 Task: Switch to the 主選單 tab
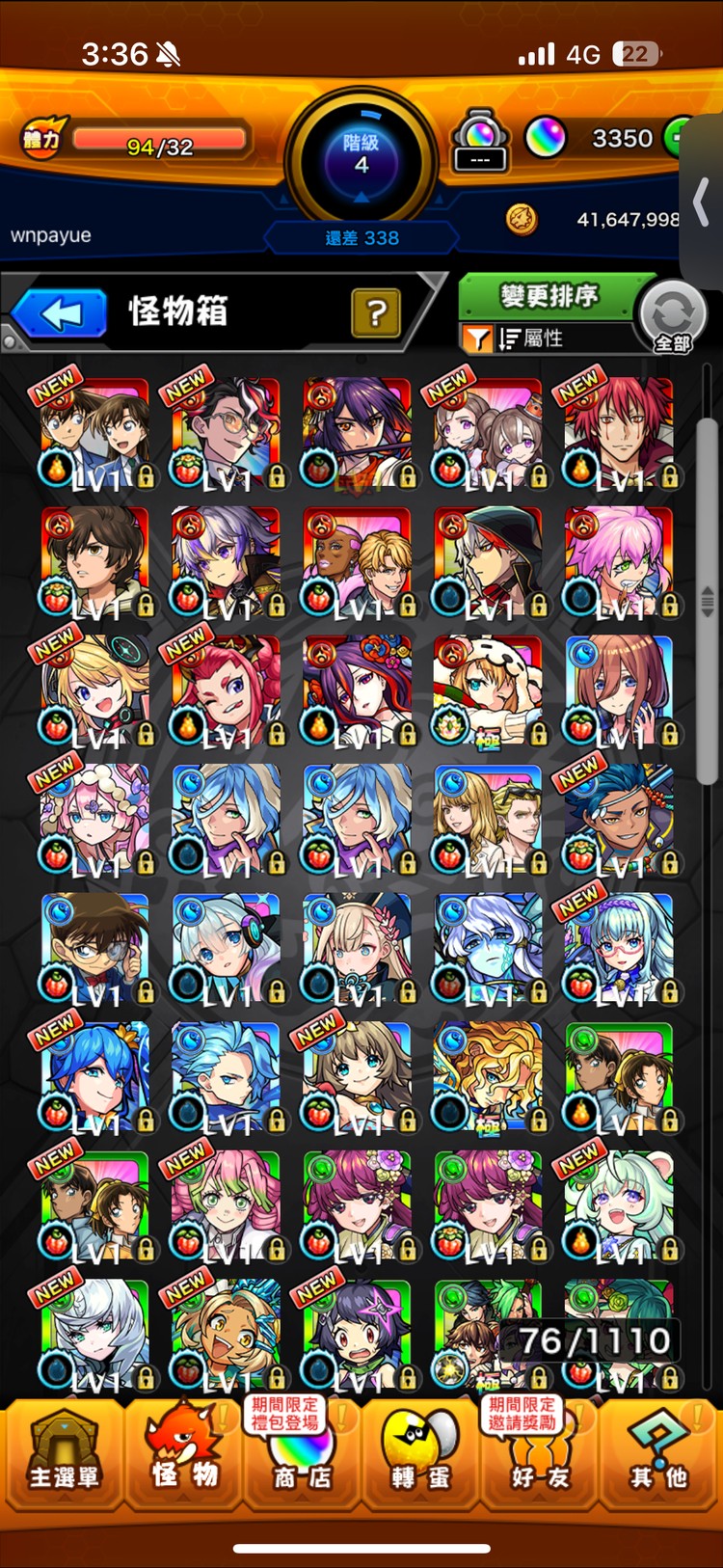click(63, 1456)
